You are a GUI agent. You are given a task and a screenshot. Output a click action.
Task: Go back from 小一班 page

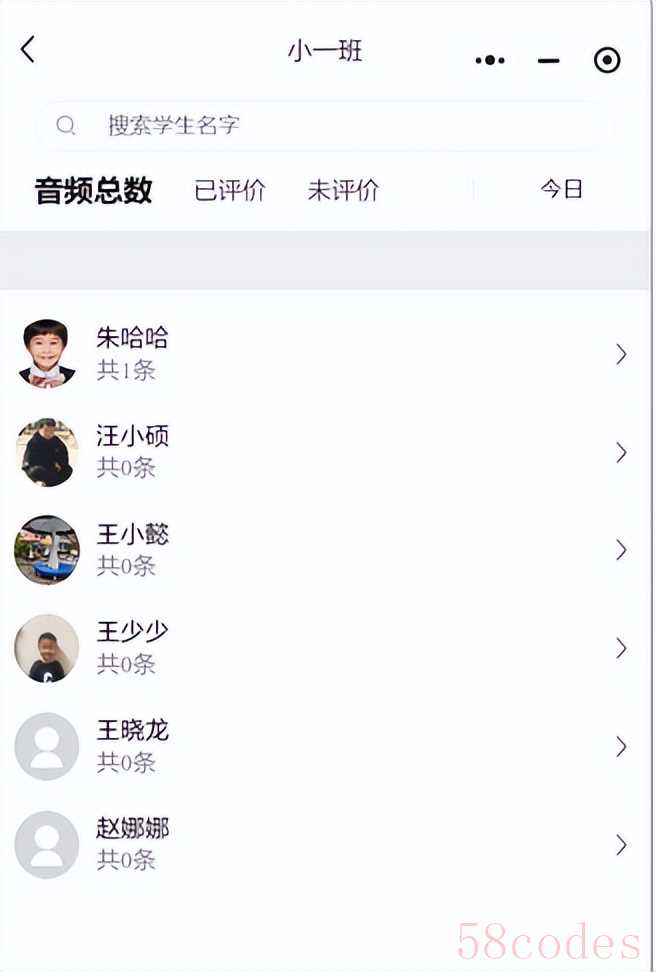[28, 50]
